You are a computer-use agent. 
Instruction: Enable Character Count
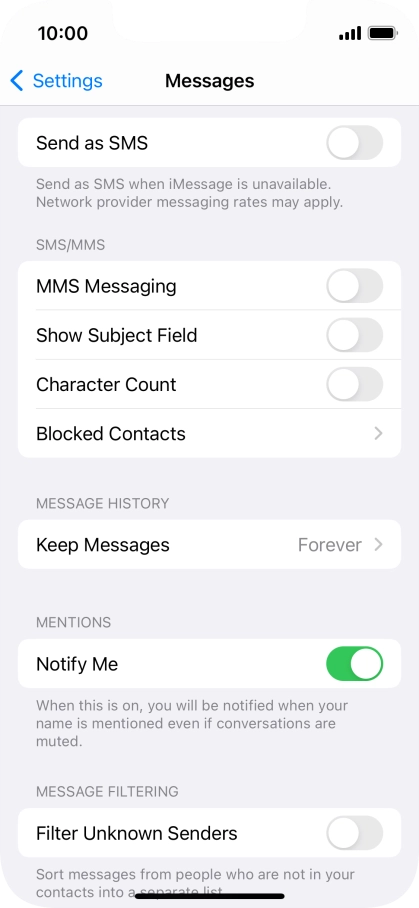[x=354, y=385]
